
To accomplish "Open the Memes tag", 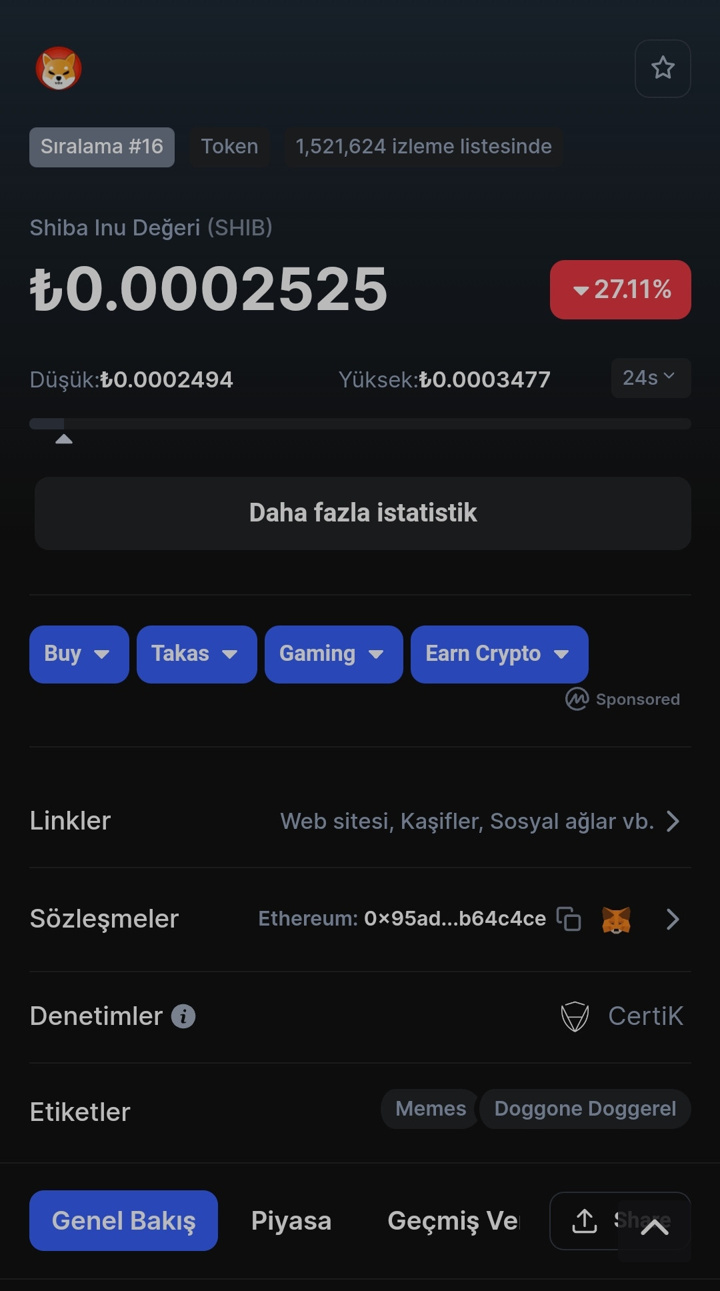I will (428, 1108).
